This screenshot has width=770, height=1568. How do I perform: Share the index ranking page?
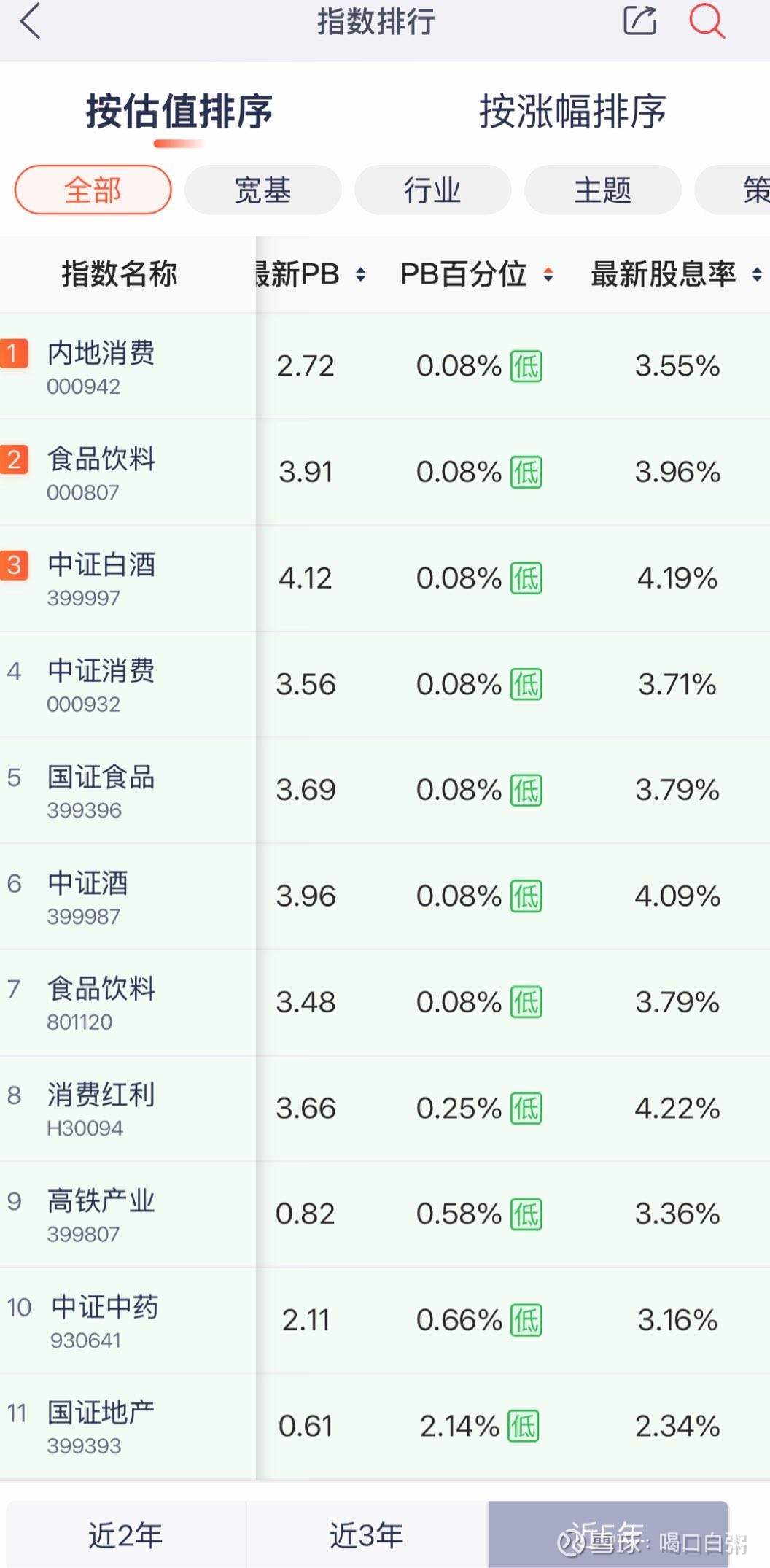point(639,20)
